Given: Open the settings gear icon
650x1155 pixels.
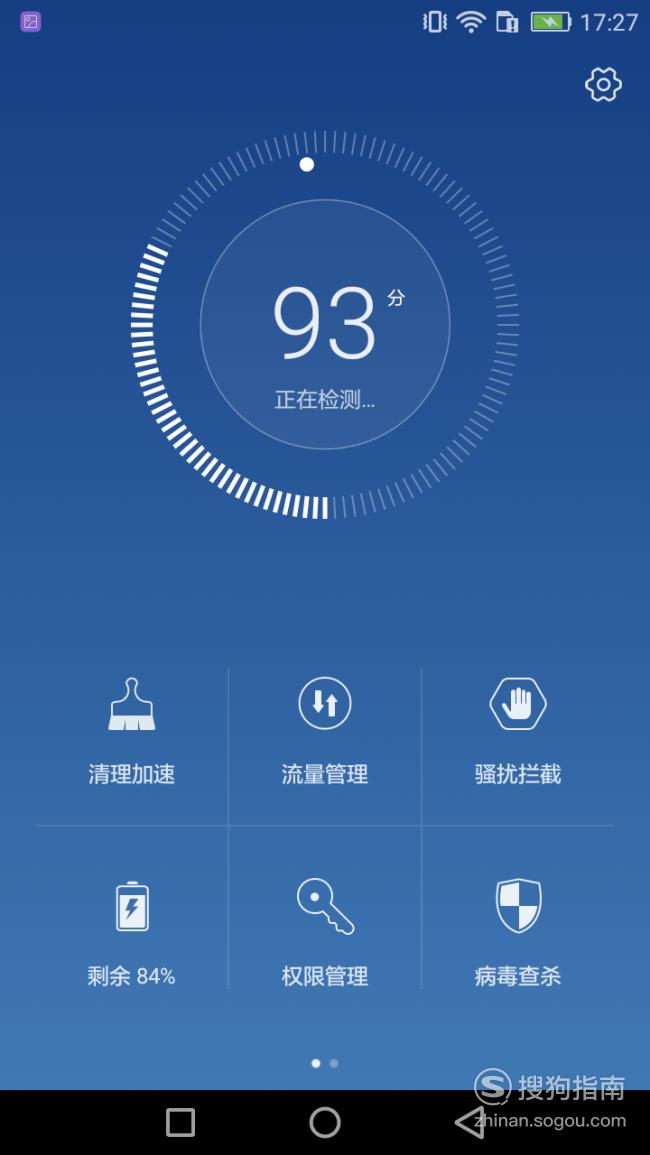Looking at the screenshot, I should point(603,85).
